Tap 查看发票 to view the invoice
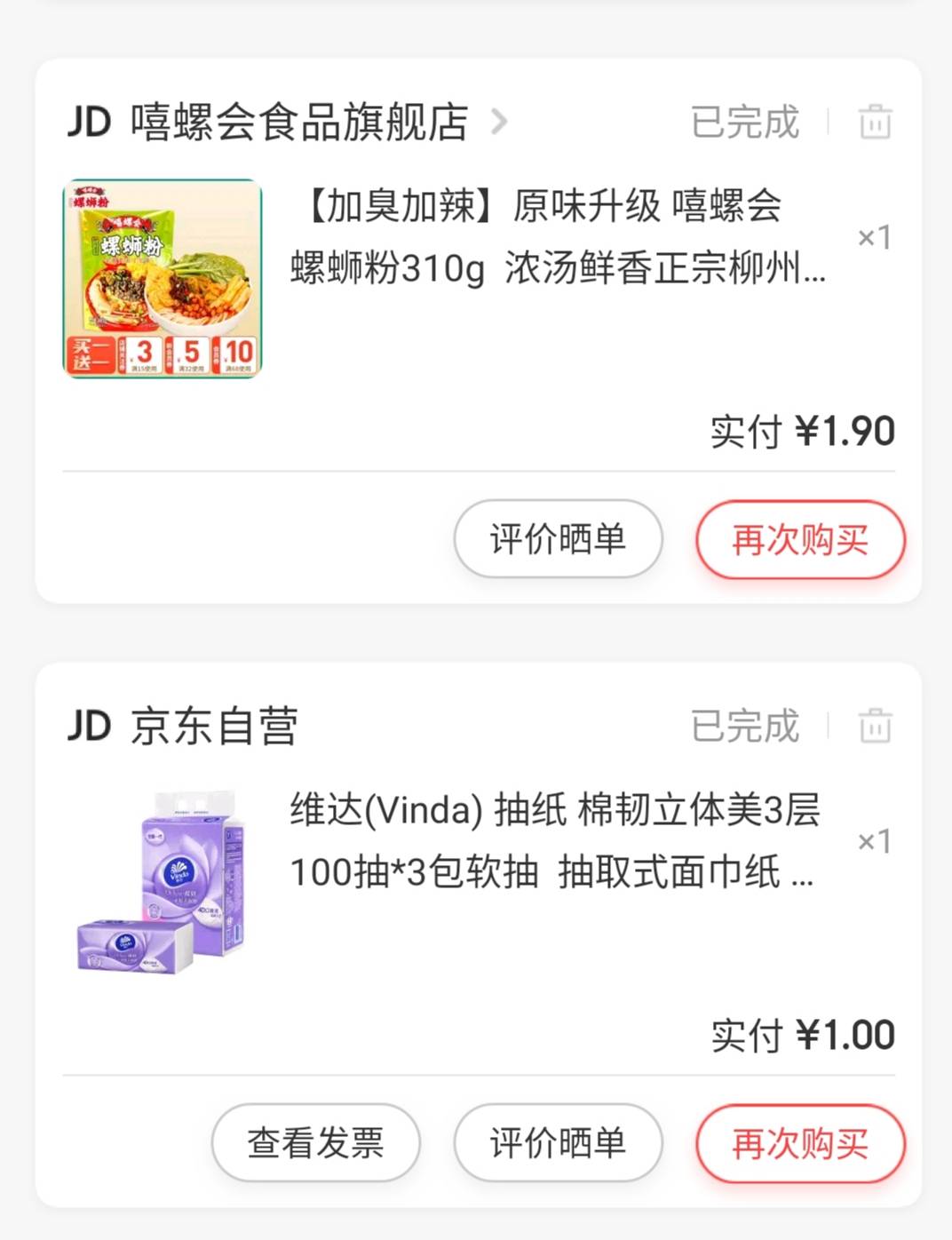Viewport: 952px width, 1240px height. tap(315, 1143)
